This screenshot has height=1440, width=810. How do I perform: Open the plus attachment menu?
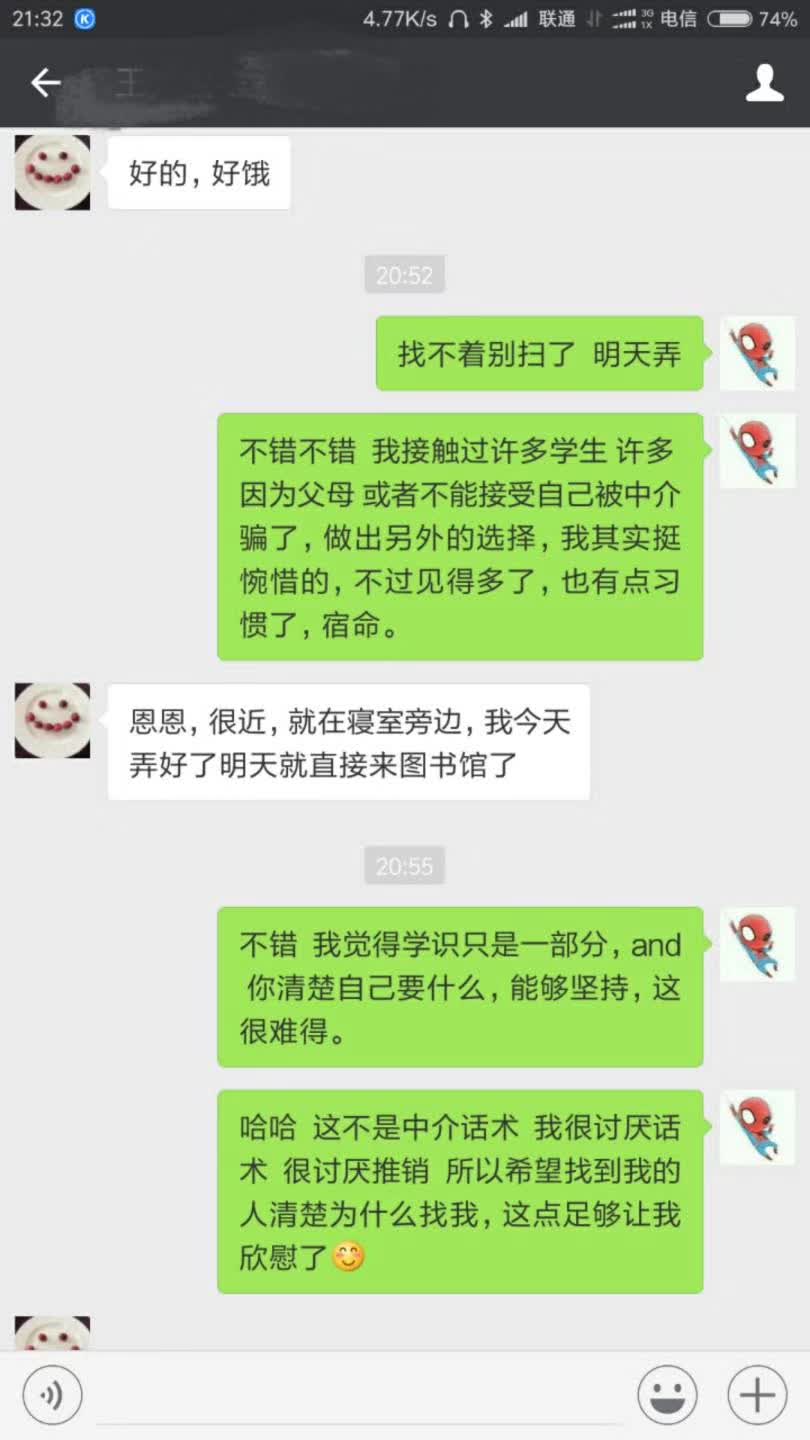757,1394
